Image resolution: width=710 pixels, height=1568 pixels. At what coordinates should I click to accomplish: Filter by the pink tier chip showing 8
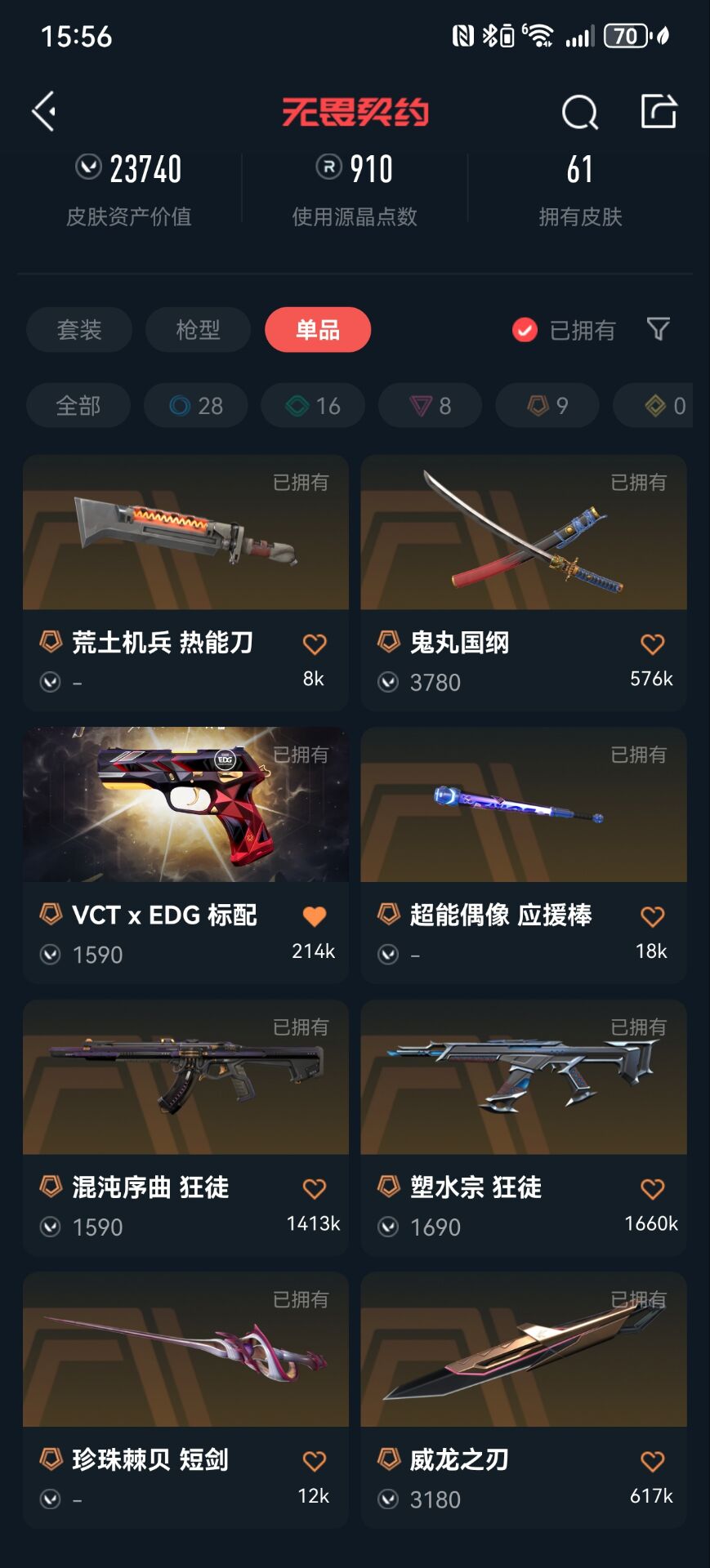tap(431, 405)
